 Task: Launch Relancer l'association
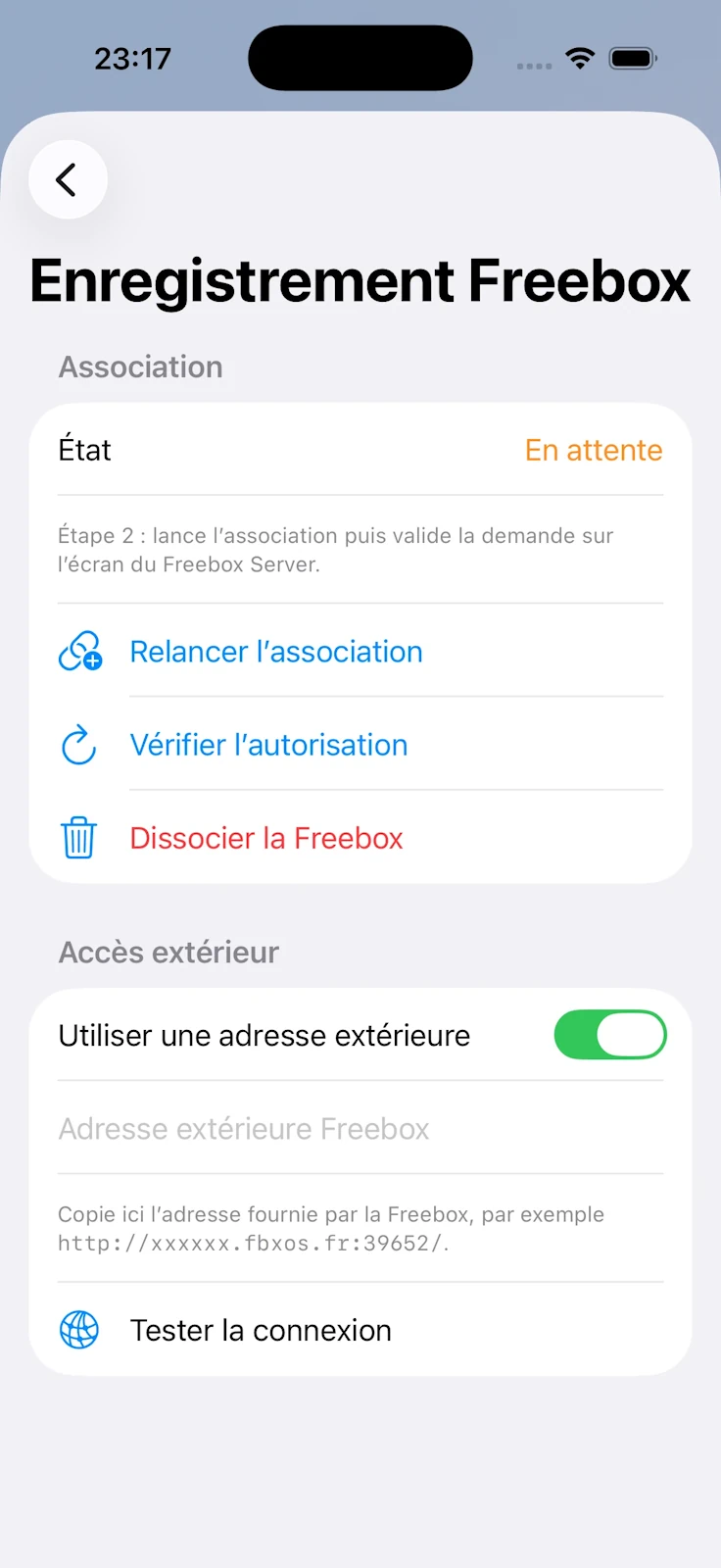[x=275, y=651]
